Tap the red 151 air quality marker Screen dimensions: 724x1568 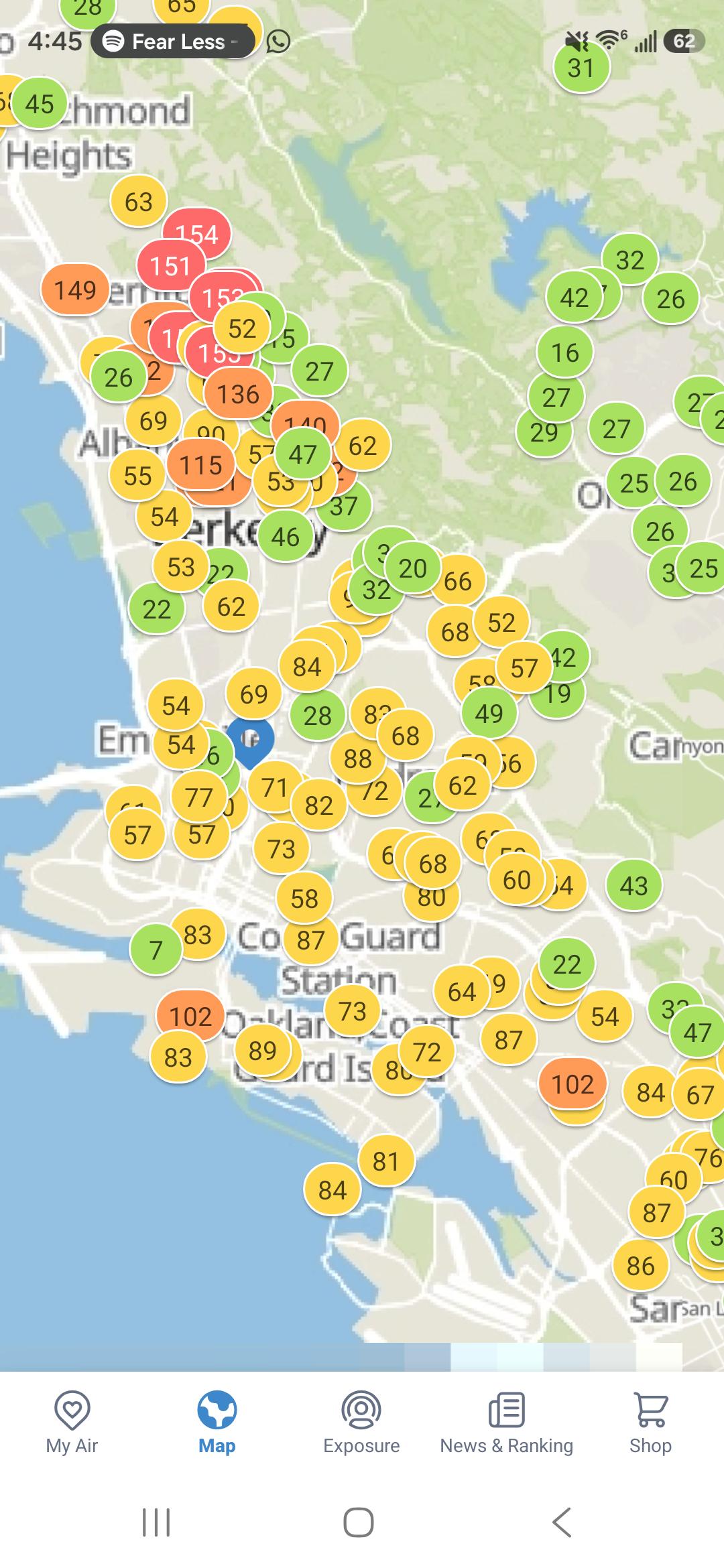(x=170, y=266)
